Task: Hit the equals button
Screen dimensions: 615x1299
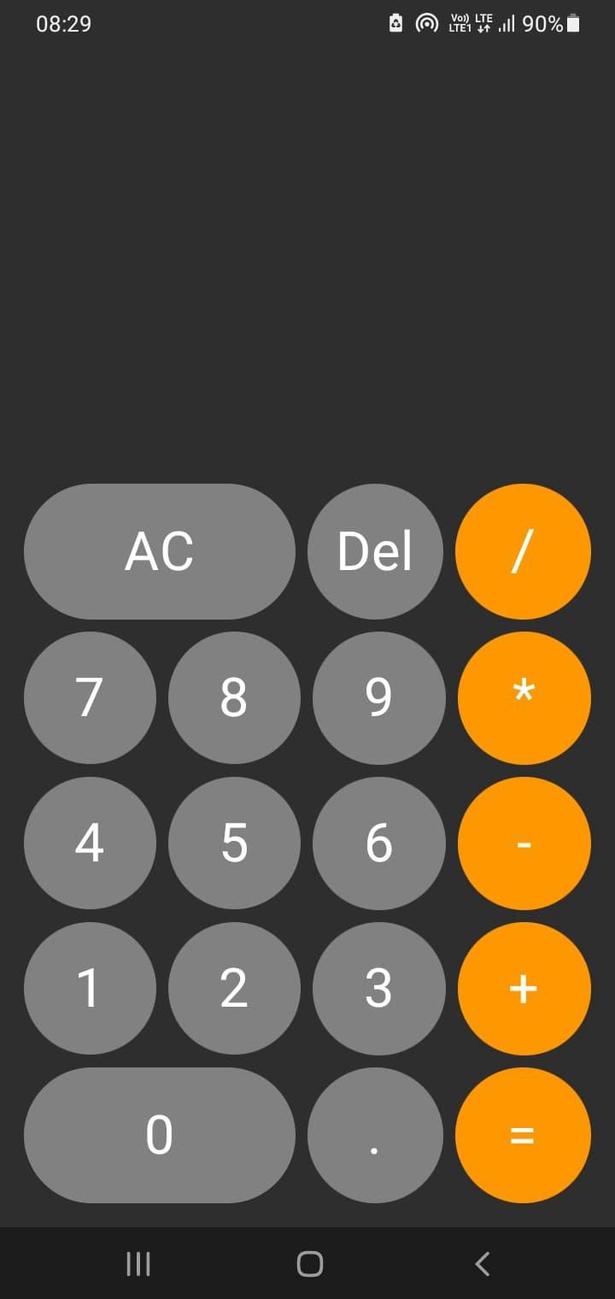Action: coord(522,1134)
